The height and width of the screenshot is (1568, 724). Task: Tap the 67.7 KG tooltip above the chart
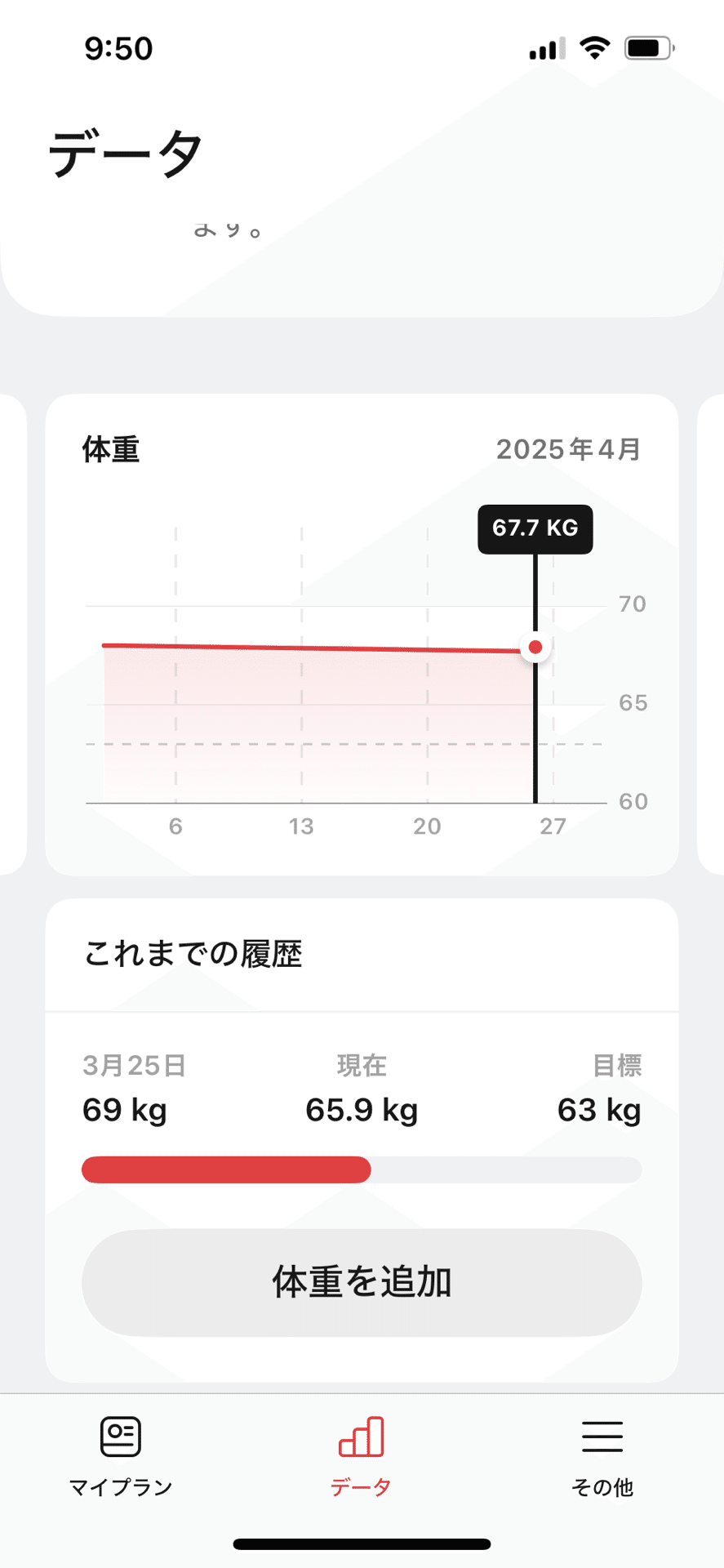coord(535,528)
